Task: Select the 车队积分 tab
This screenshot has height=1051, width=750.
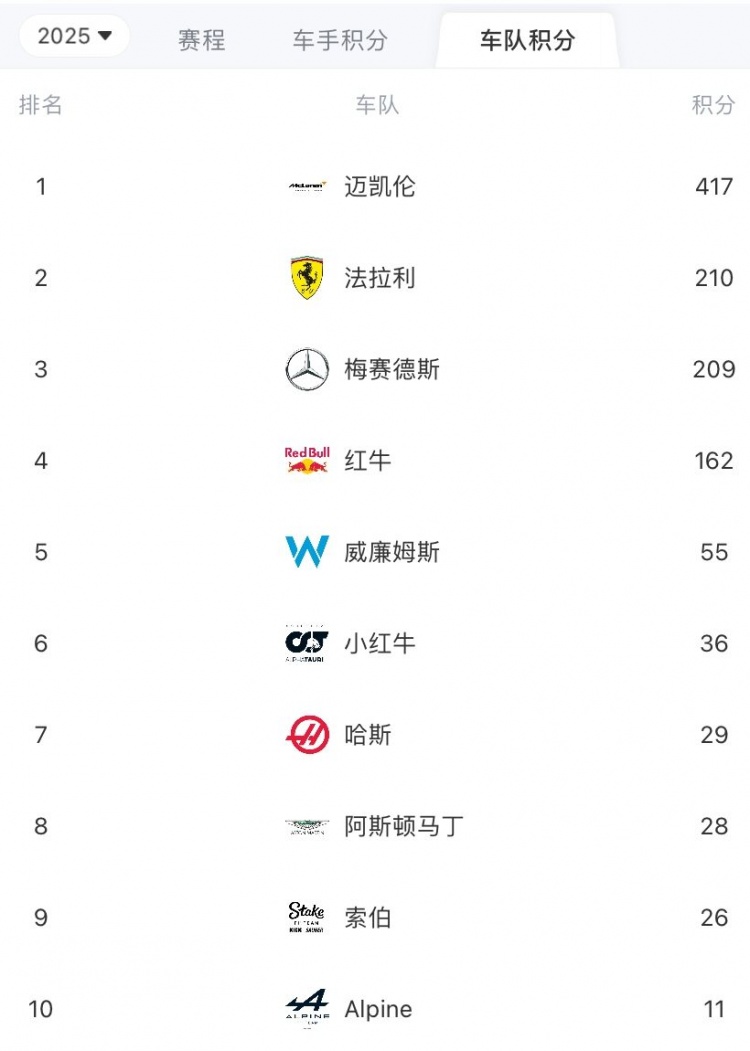Action: pos(527,40)
